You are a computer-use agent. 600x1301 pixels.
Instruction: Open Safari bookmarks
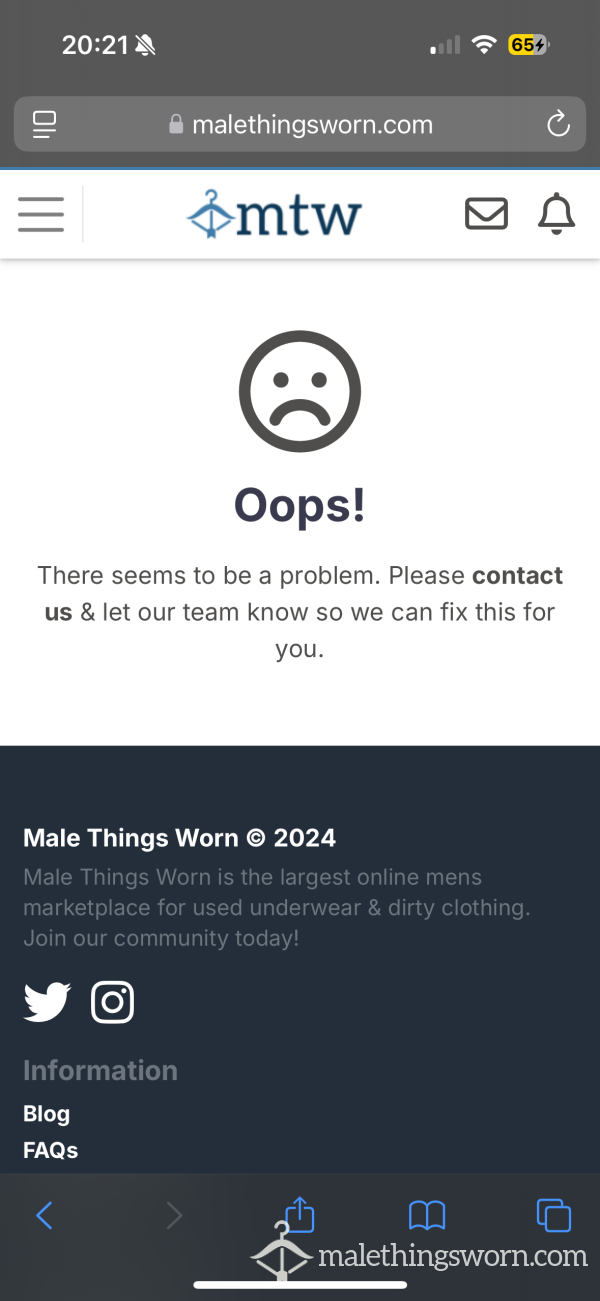[427, 1216]
